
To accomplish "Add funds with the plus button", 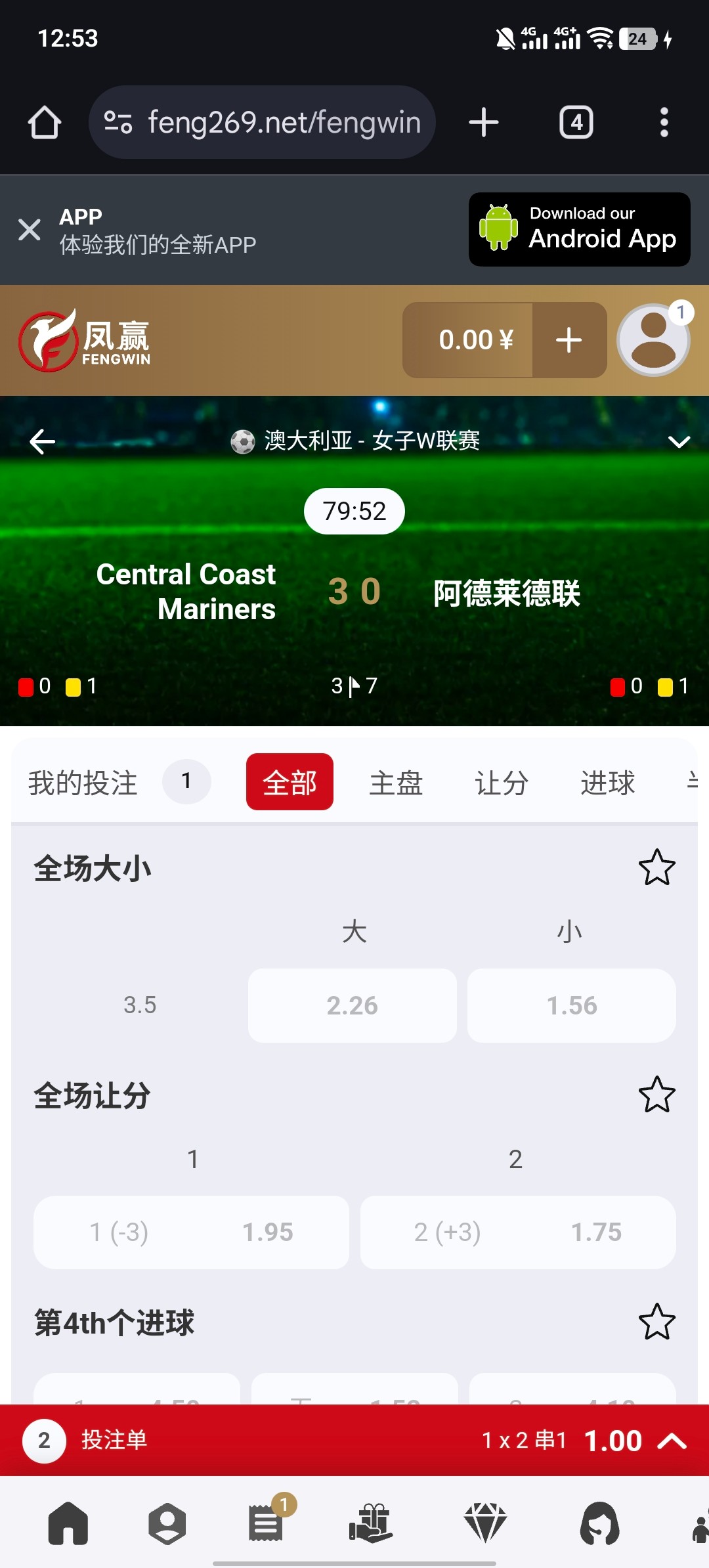I will [569, 340].
